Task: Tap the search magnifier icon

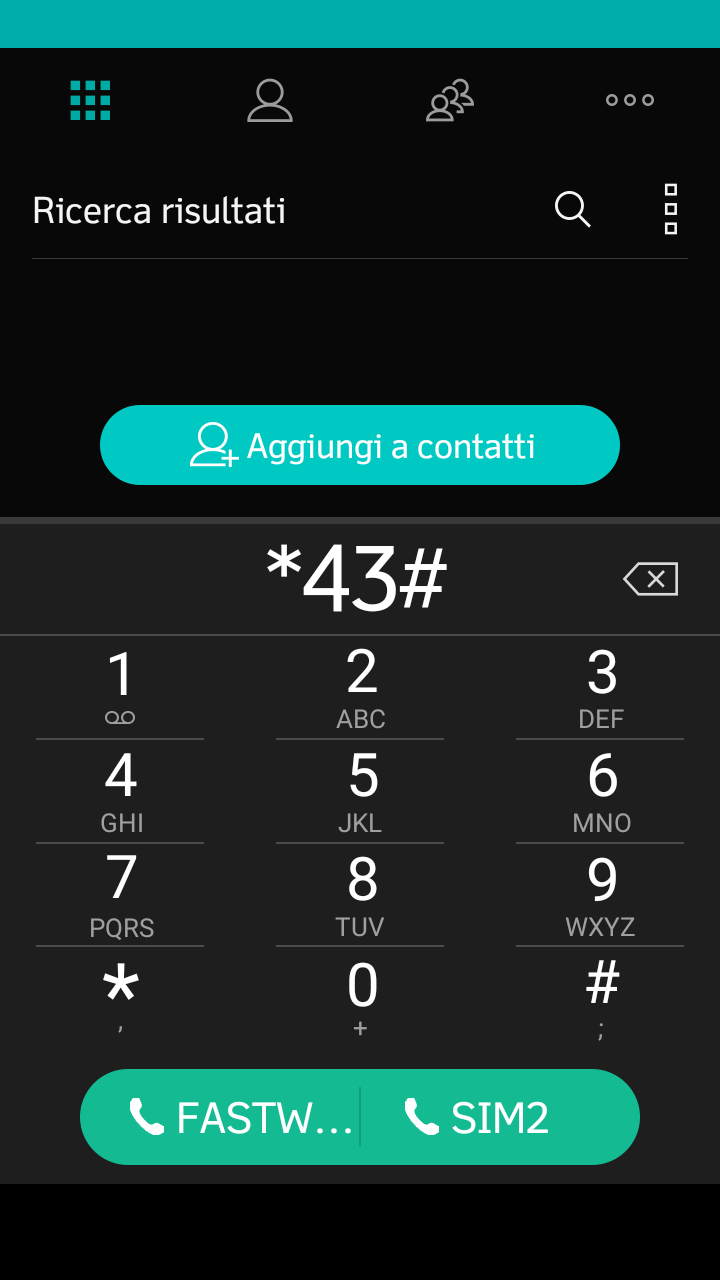Action: click(573, 209)
